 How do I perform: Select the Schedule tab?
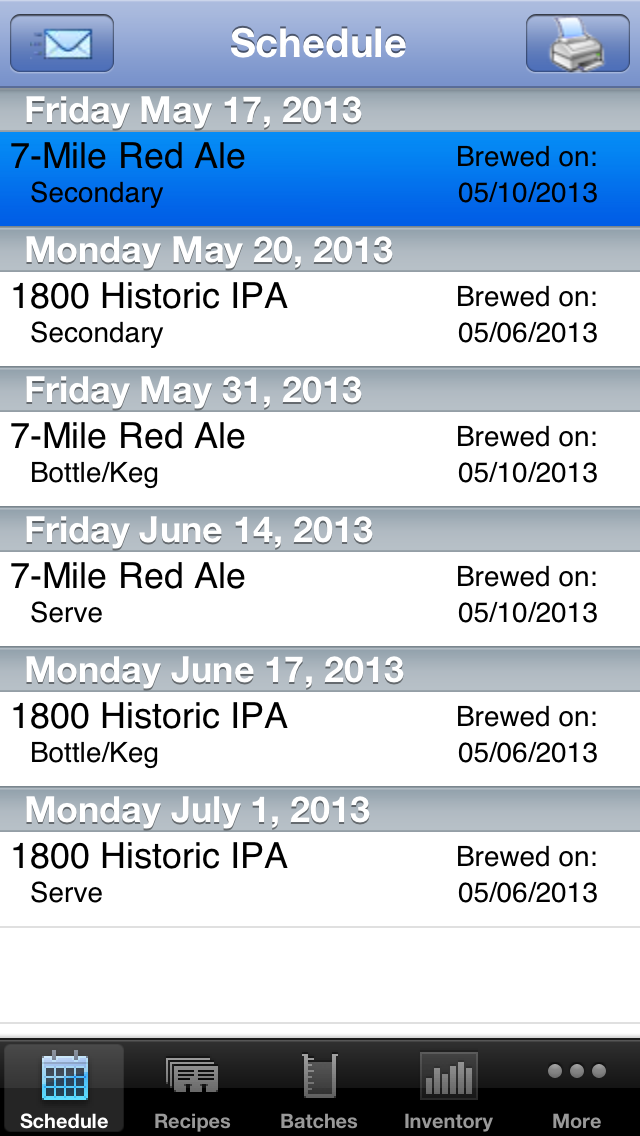pyautogui.click(x=64, y=1089)
